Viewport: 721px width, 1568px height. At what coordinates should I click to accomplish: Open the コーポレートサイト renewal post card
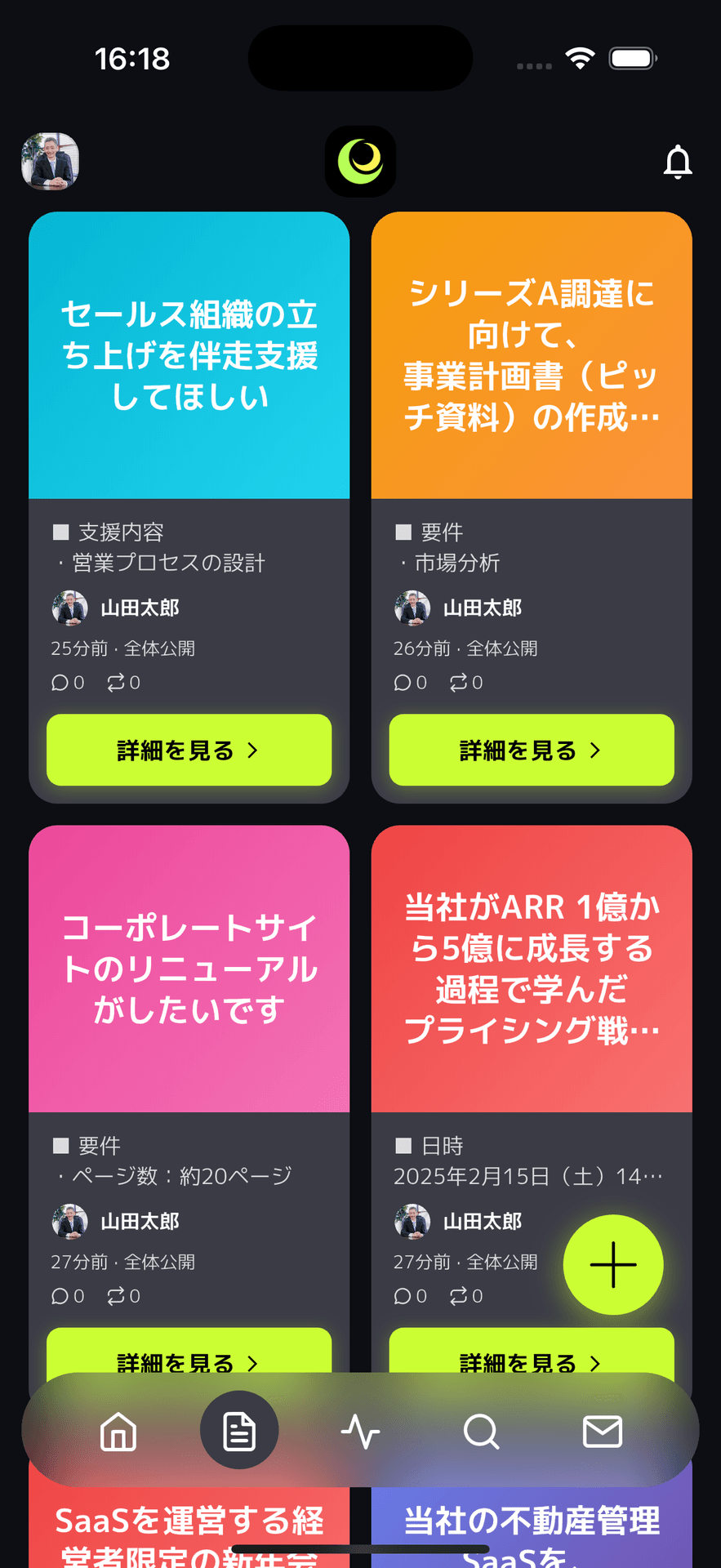click(189, 969)
